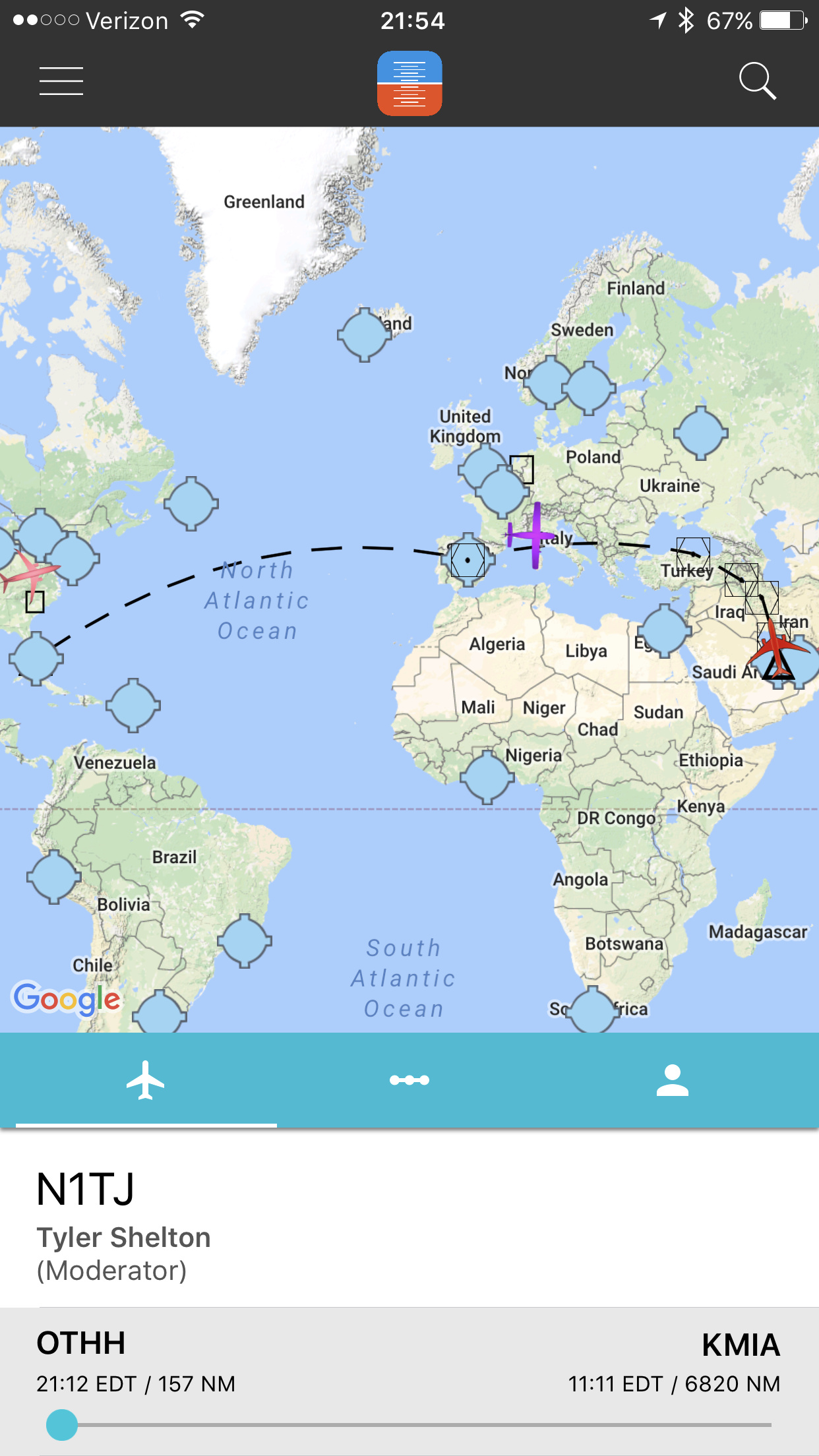Select the pink aircraft over North America
The image size is (819, 1456).
(x=30, y=572)
